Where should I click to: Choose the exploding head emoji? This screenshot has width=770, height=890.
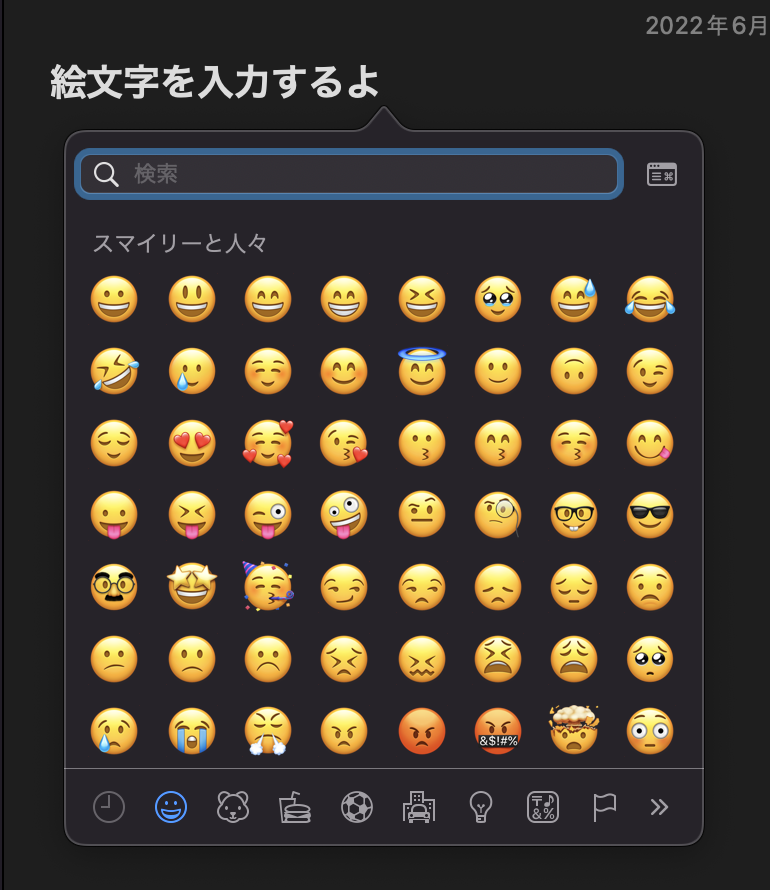pyautogui.click(x=573, y=730)
